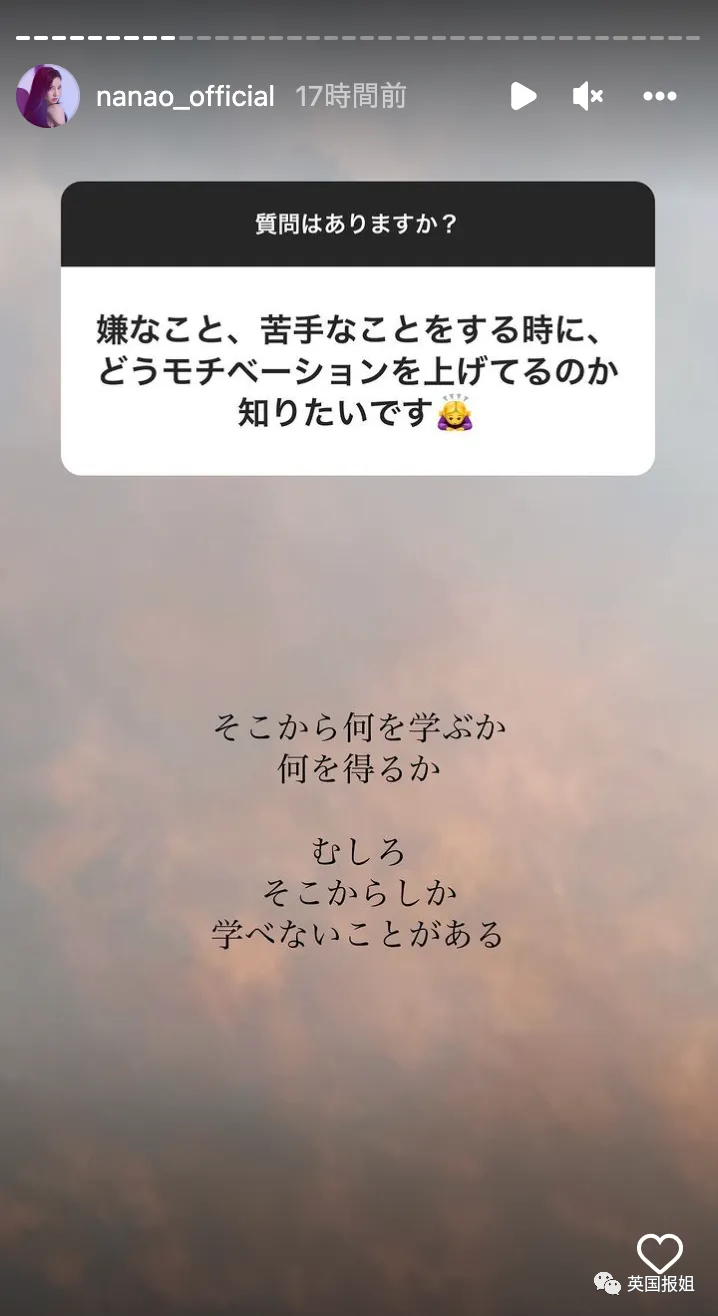This screenshot has height=1316, width=718.
Task: Open nanao_official's profile picture
Action: [x=47, y=96]
